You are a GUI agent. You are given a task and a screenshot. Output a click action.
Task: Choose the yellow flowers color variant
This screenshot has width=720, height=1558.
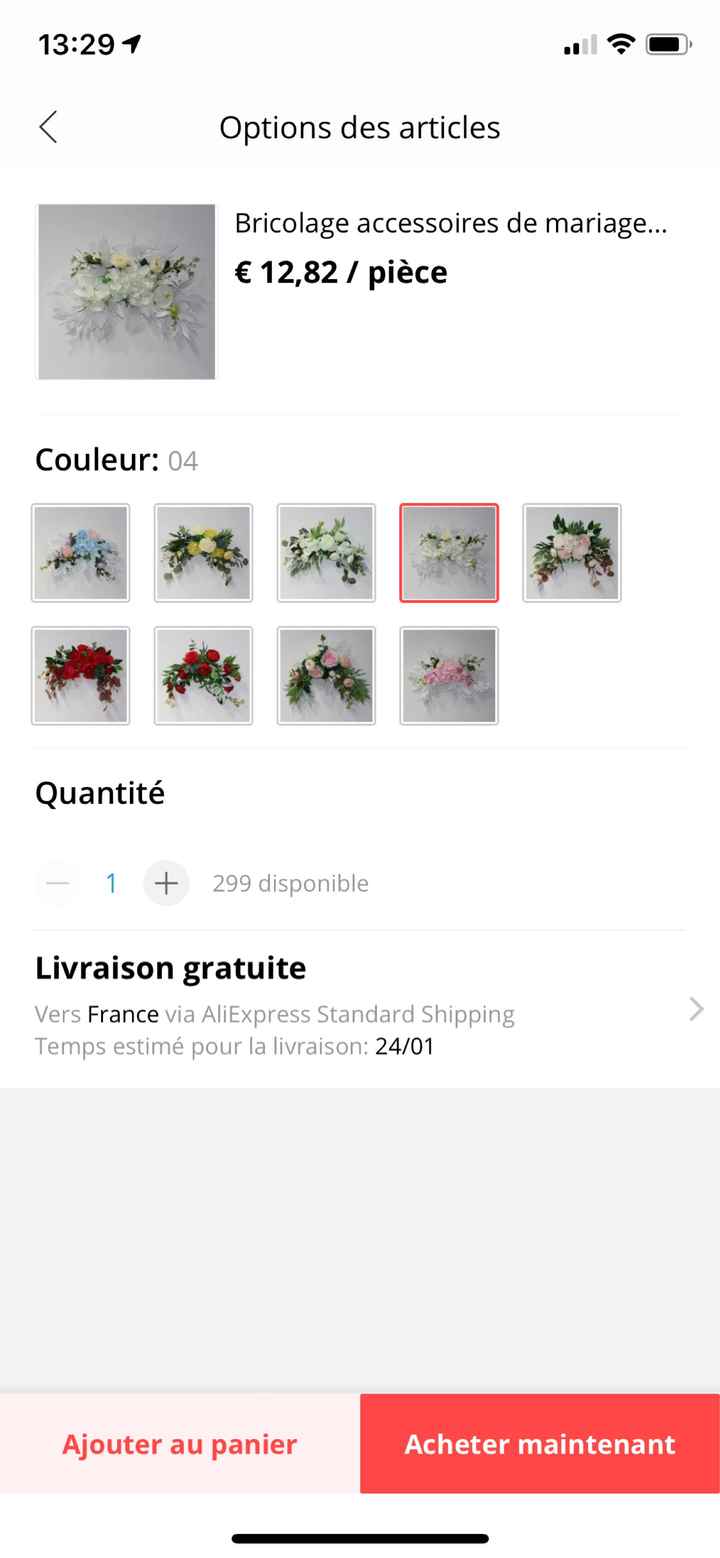(203, 552)
